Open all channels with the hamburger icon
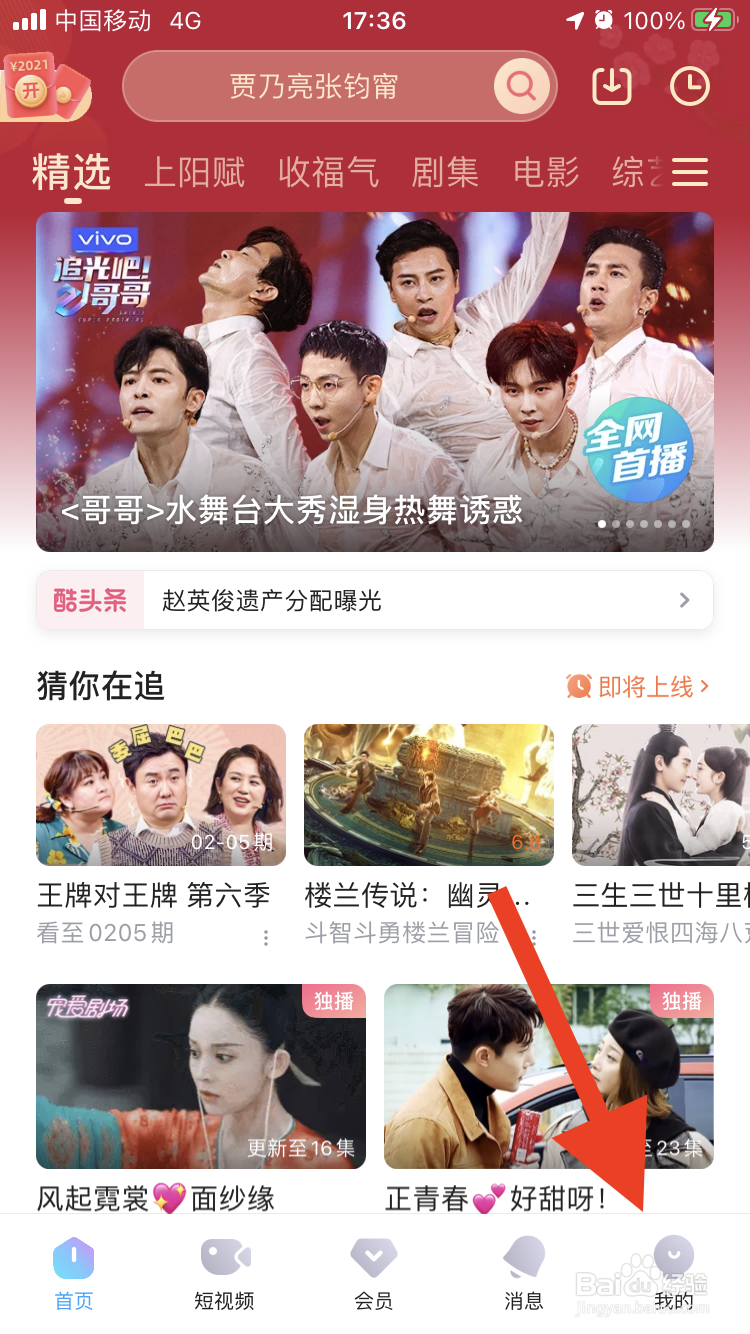 pyautogui.click(x=689, y=172)
